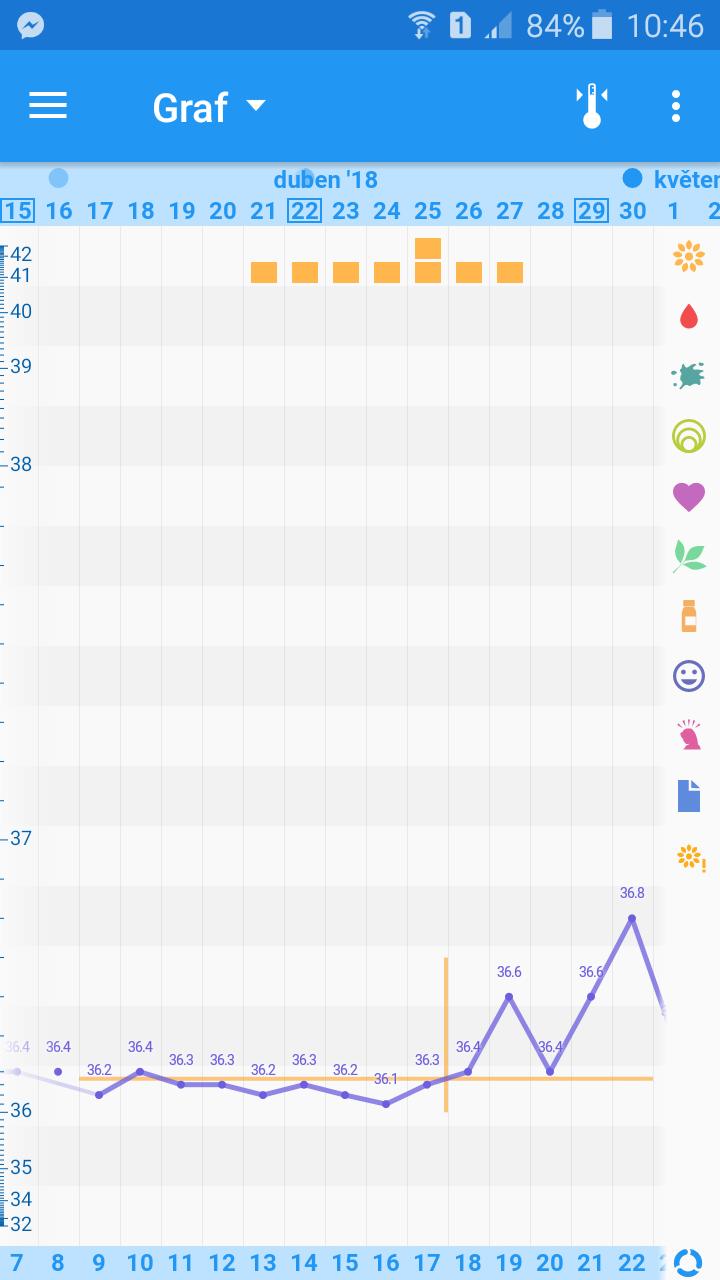Tap the green leaves icon
Image resolution: width=720 pixels, height=1280 pixels.
[688, 556]
